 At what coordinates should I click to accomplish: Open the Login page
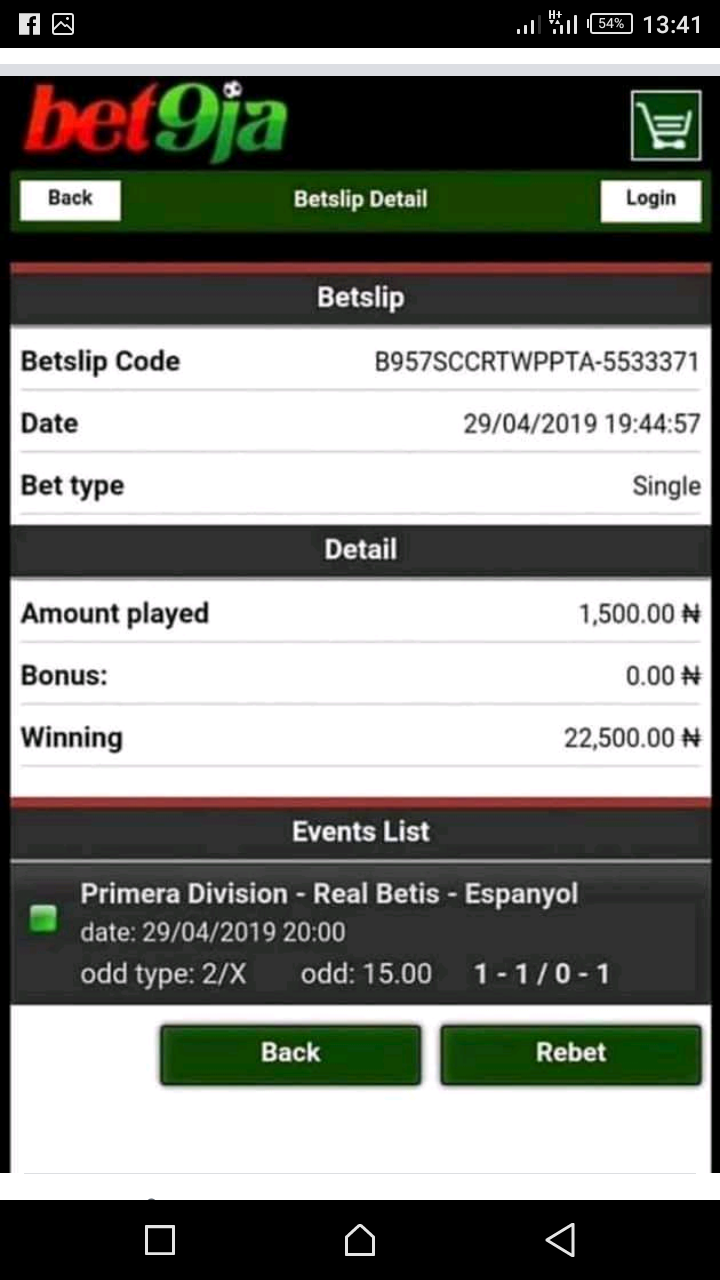[x=650, y=199]
